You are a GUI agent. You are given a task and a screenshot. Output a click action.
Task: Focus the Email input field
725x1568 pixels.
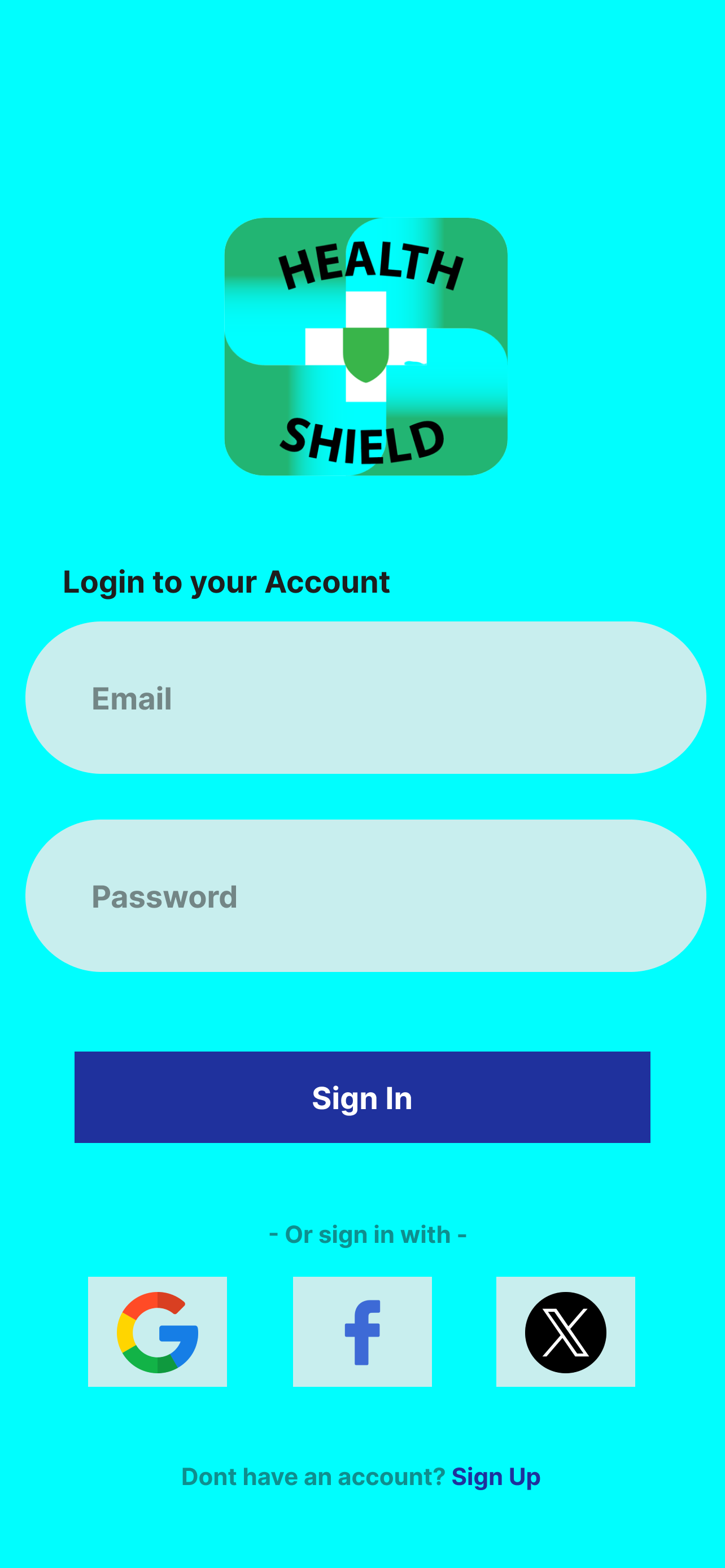(x=365, y=698)
